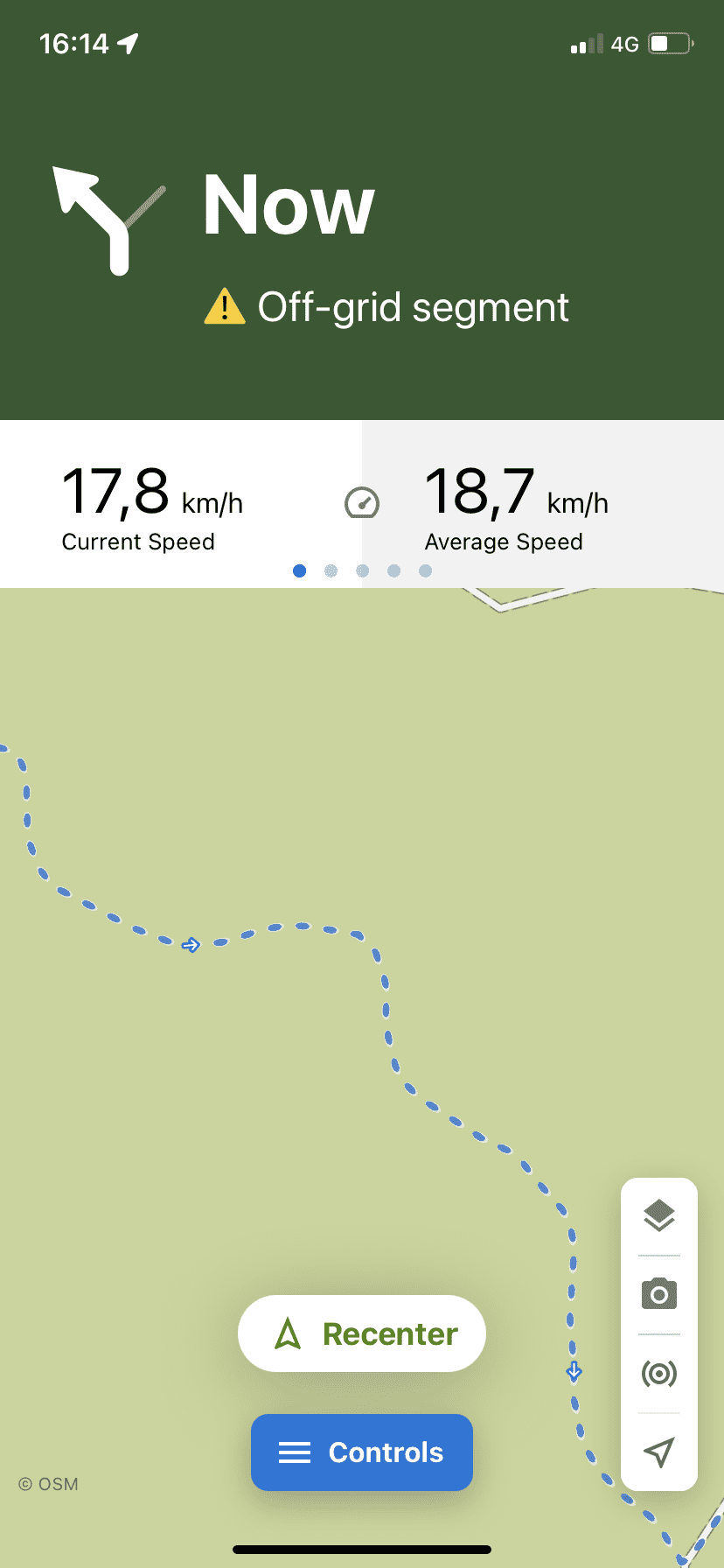Tap the live broadcast signal icon

(659, 1373)
